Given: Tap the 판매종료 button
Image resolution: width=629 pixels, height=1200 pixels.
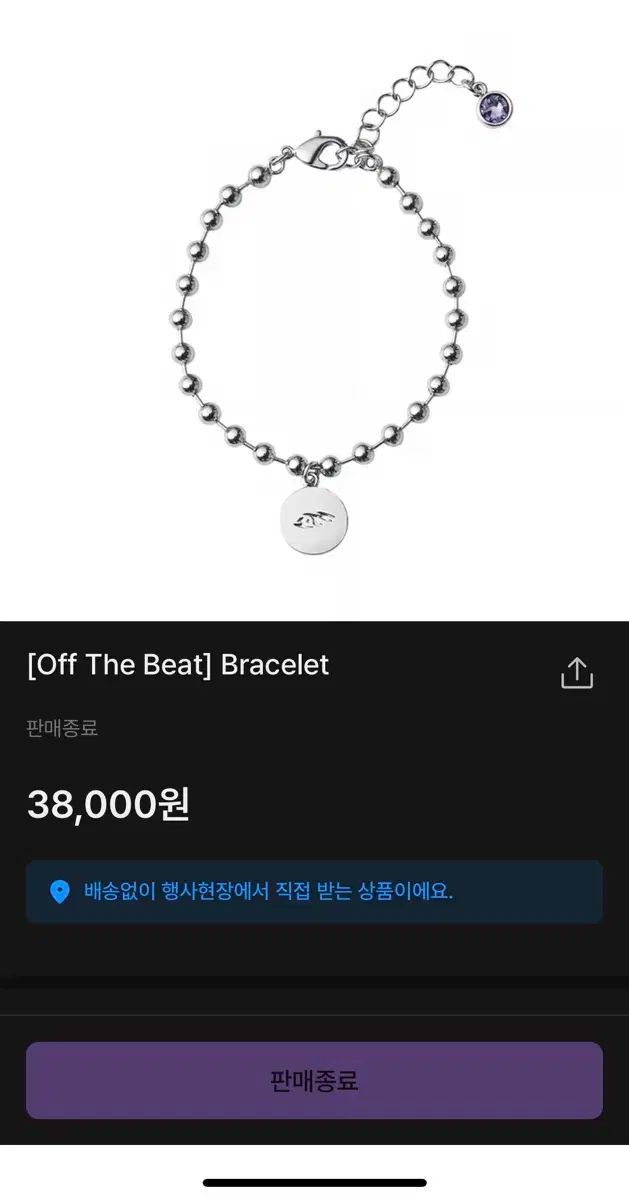Looking at the screenshot, I should (314, 1080).
